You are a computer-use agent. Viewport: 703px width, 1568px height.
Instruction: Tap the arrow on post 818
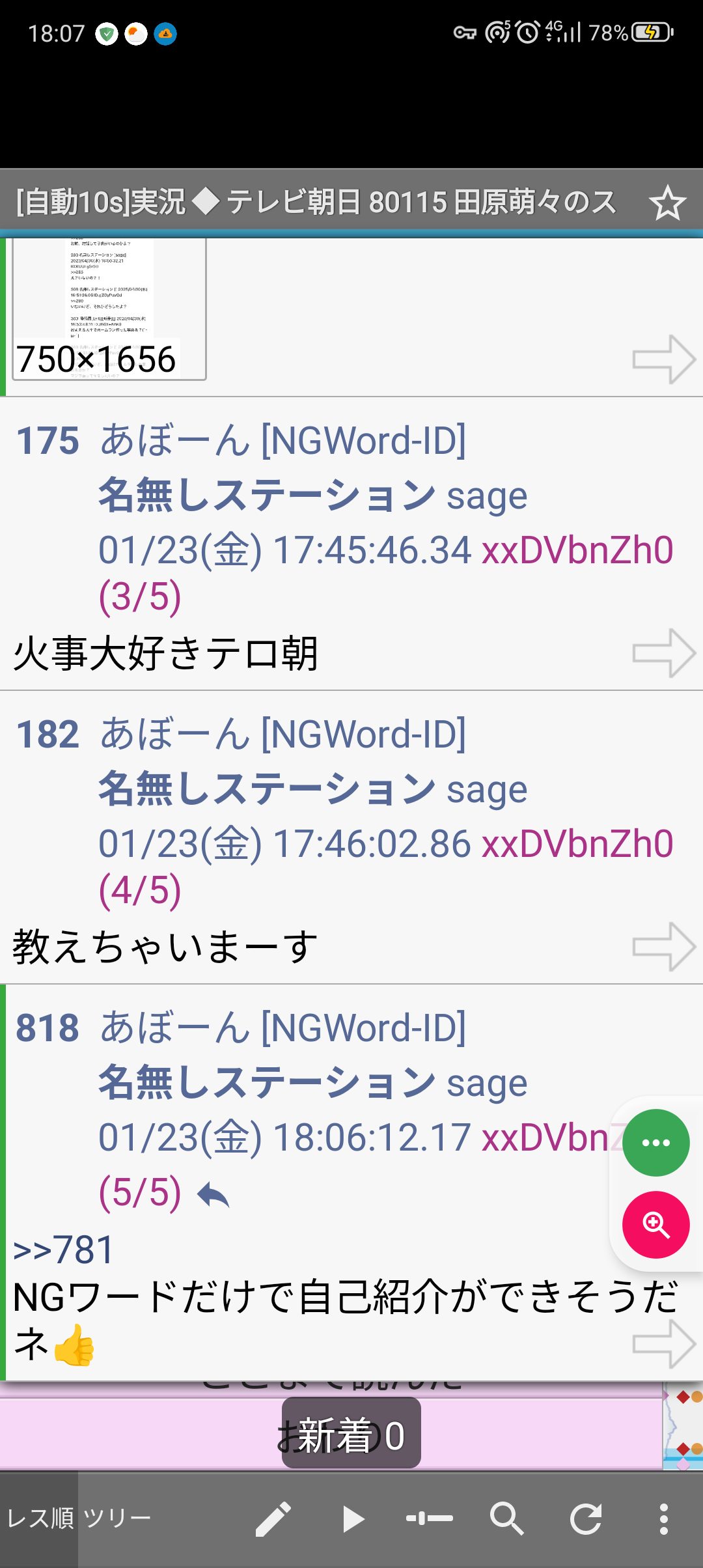point(664,1344)
